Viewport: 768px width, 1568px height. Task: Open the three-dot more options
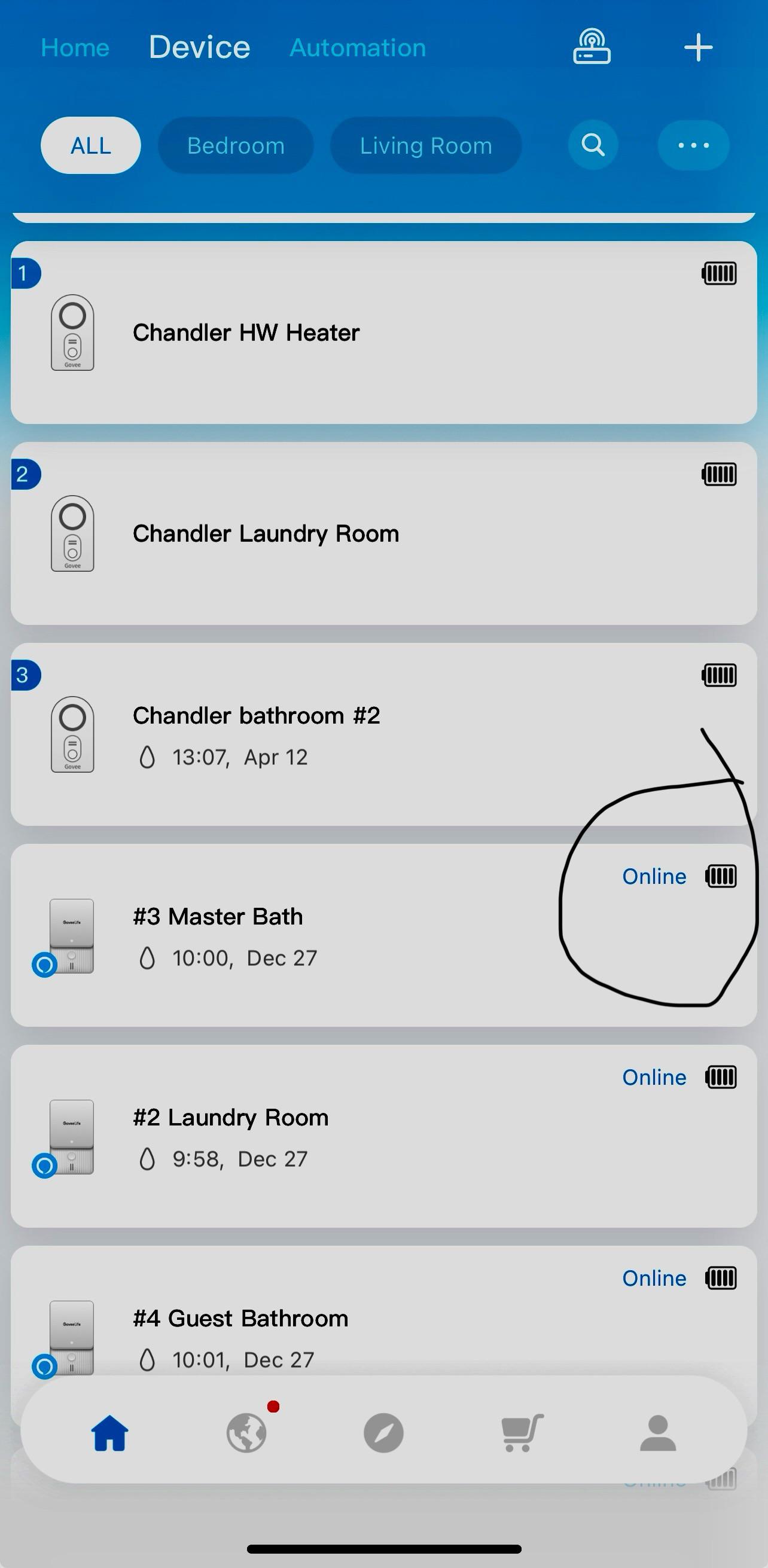[x=693, y=145]
